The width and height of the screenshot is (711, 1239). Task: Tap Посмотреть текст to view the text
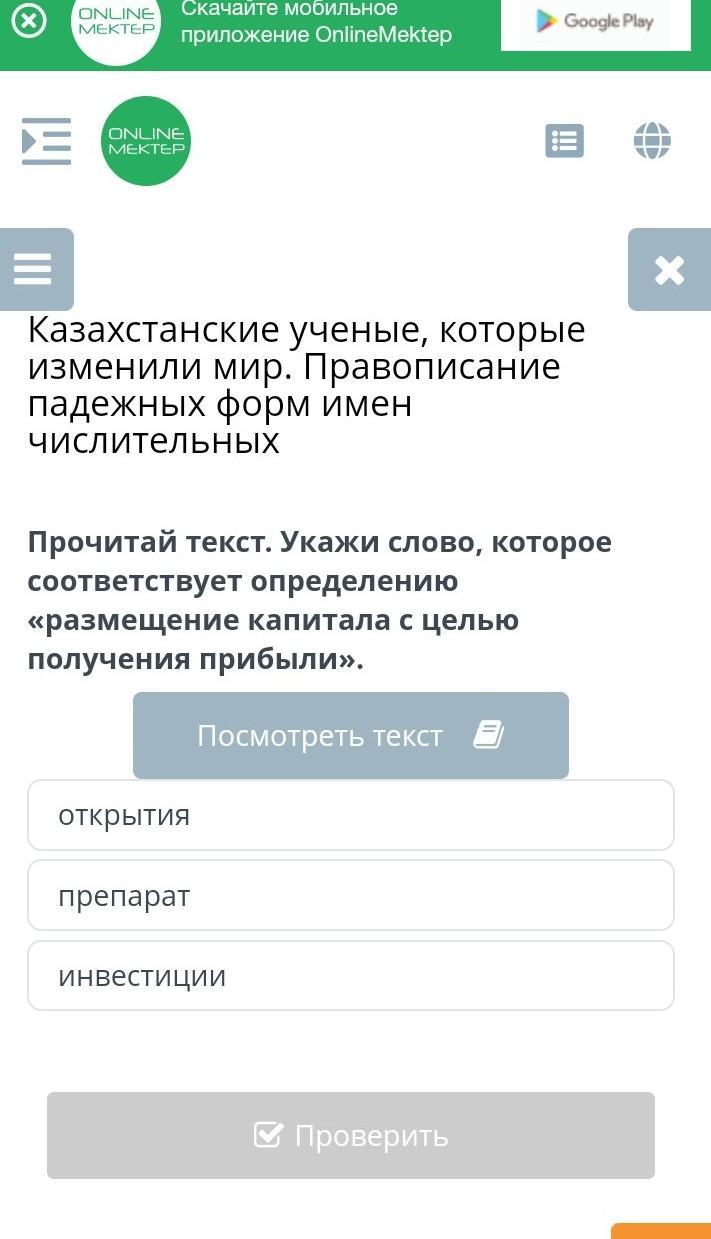click(350, 736)
